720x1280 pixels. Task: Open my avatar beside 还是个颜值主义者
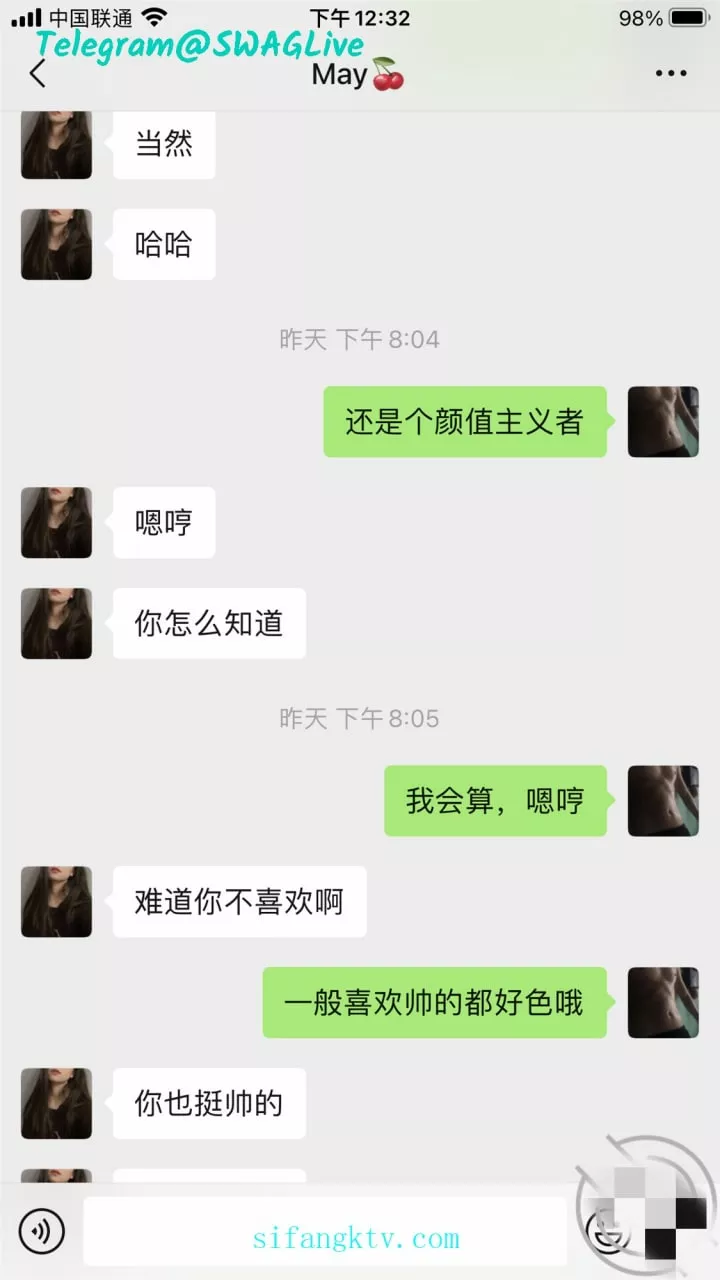[x=663, y=422]
